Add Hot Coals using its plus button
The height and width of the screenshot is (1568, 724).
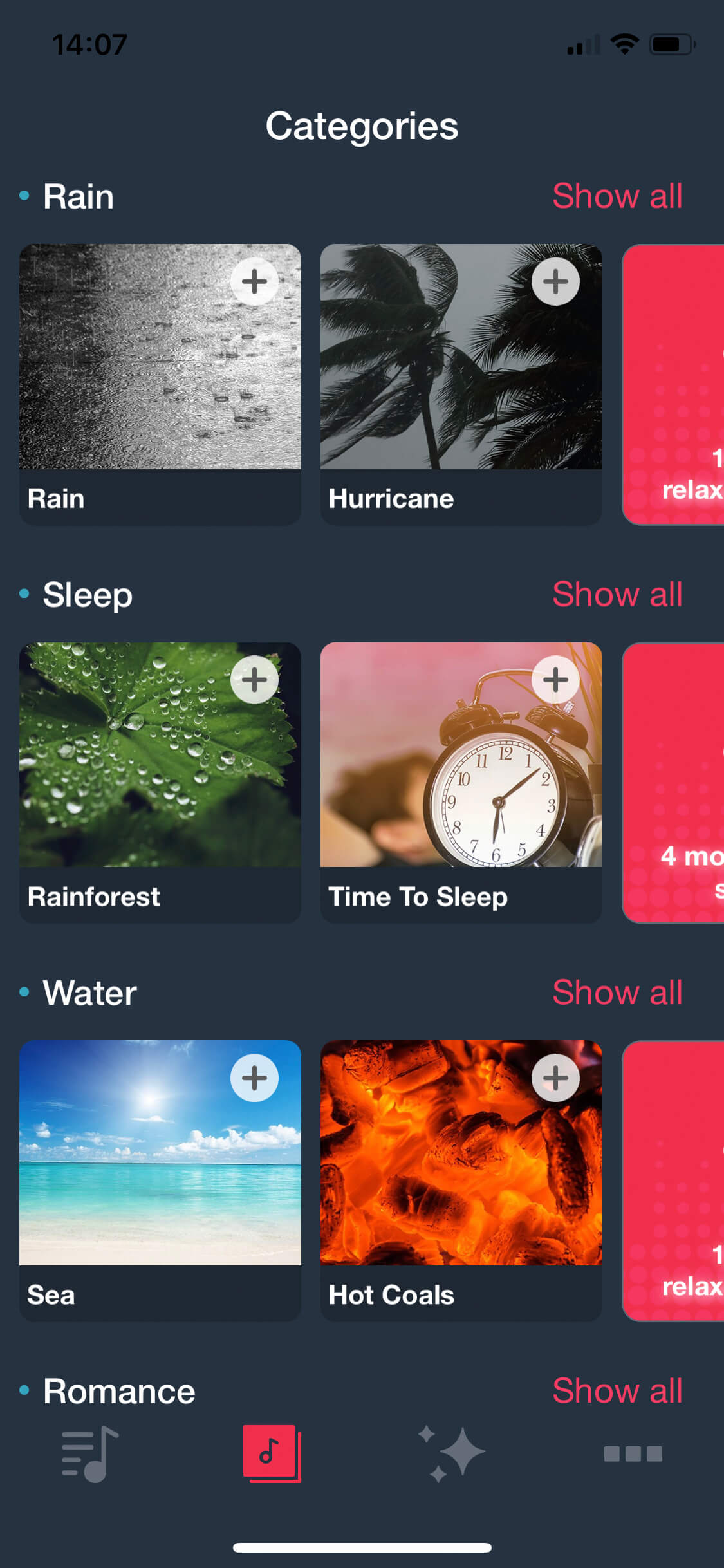[555, 1078]
